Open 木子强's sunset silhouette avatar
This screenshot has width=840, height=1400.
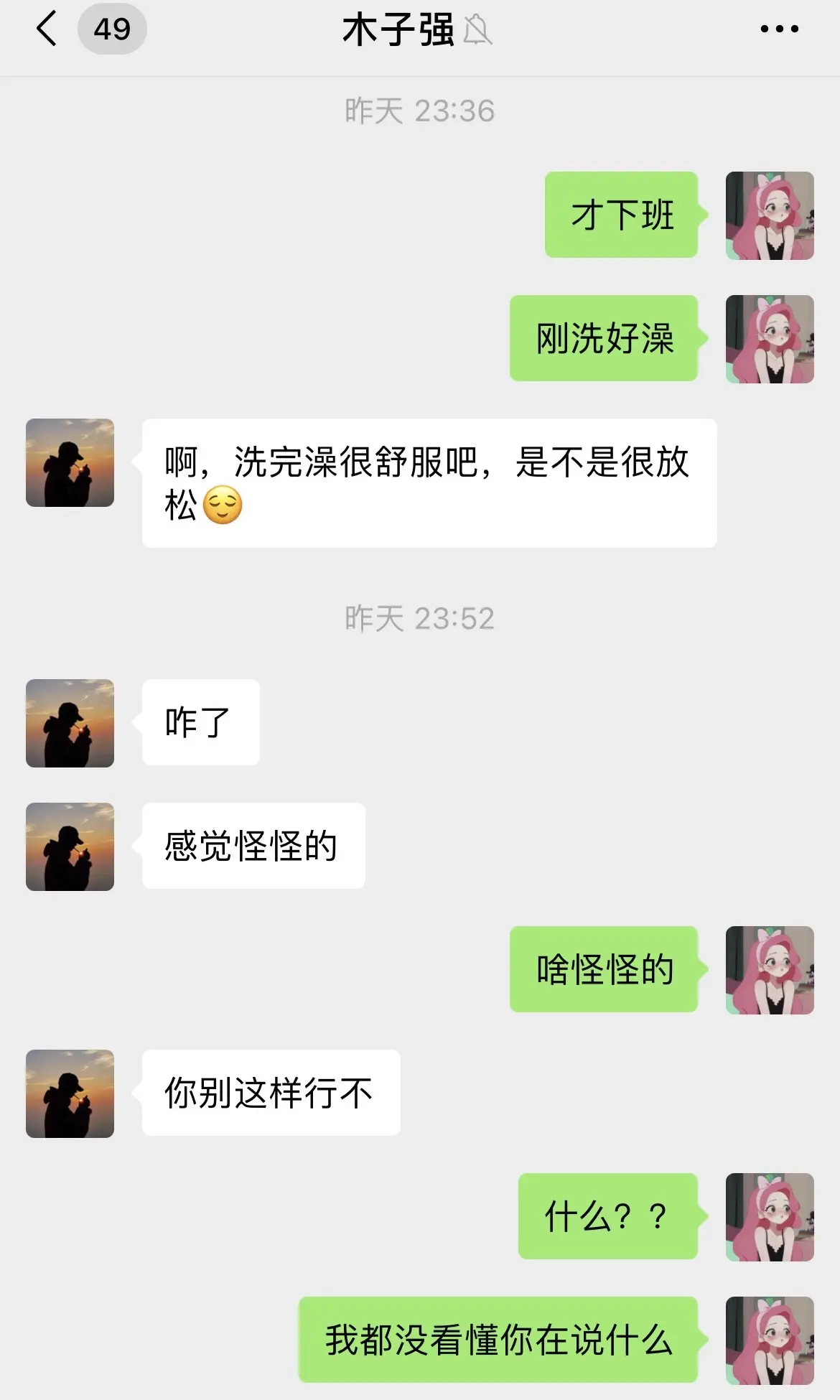[69, 462]
